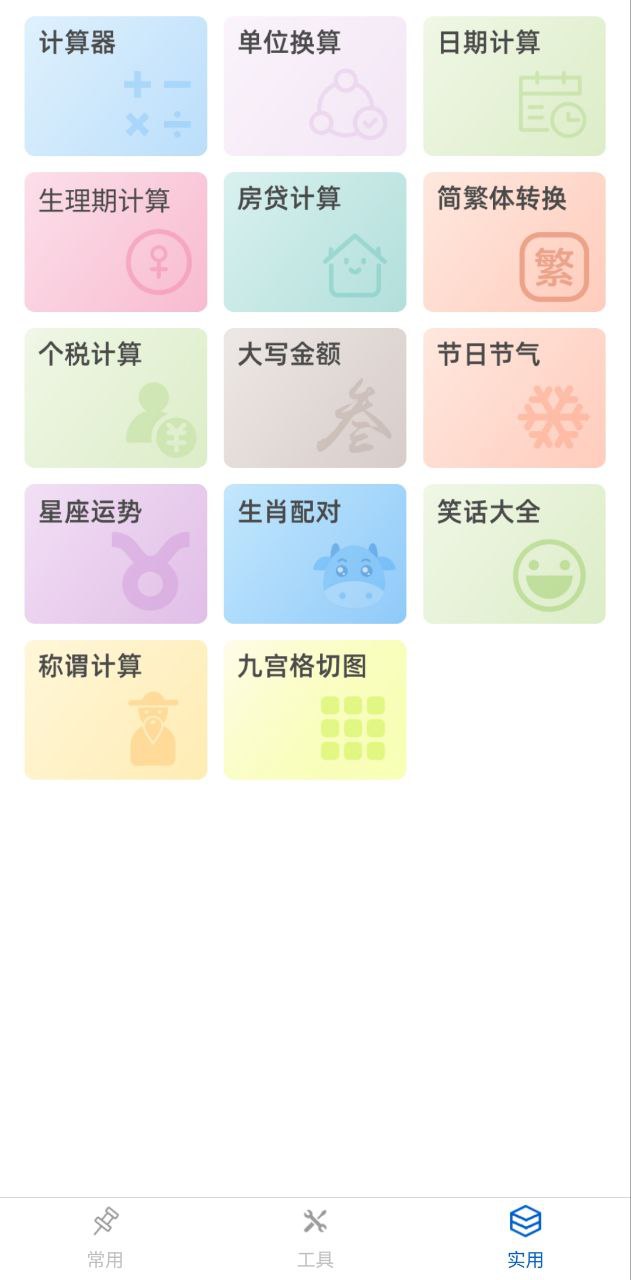
Task: Browse 笑话大全 jokes collection
Action: tap(514, 554)
